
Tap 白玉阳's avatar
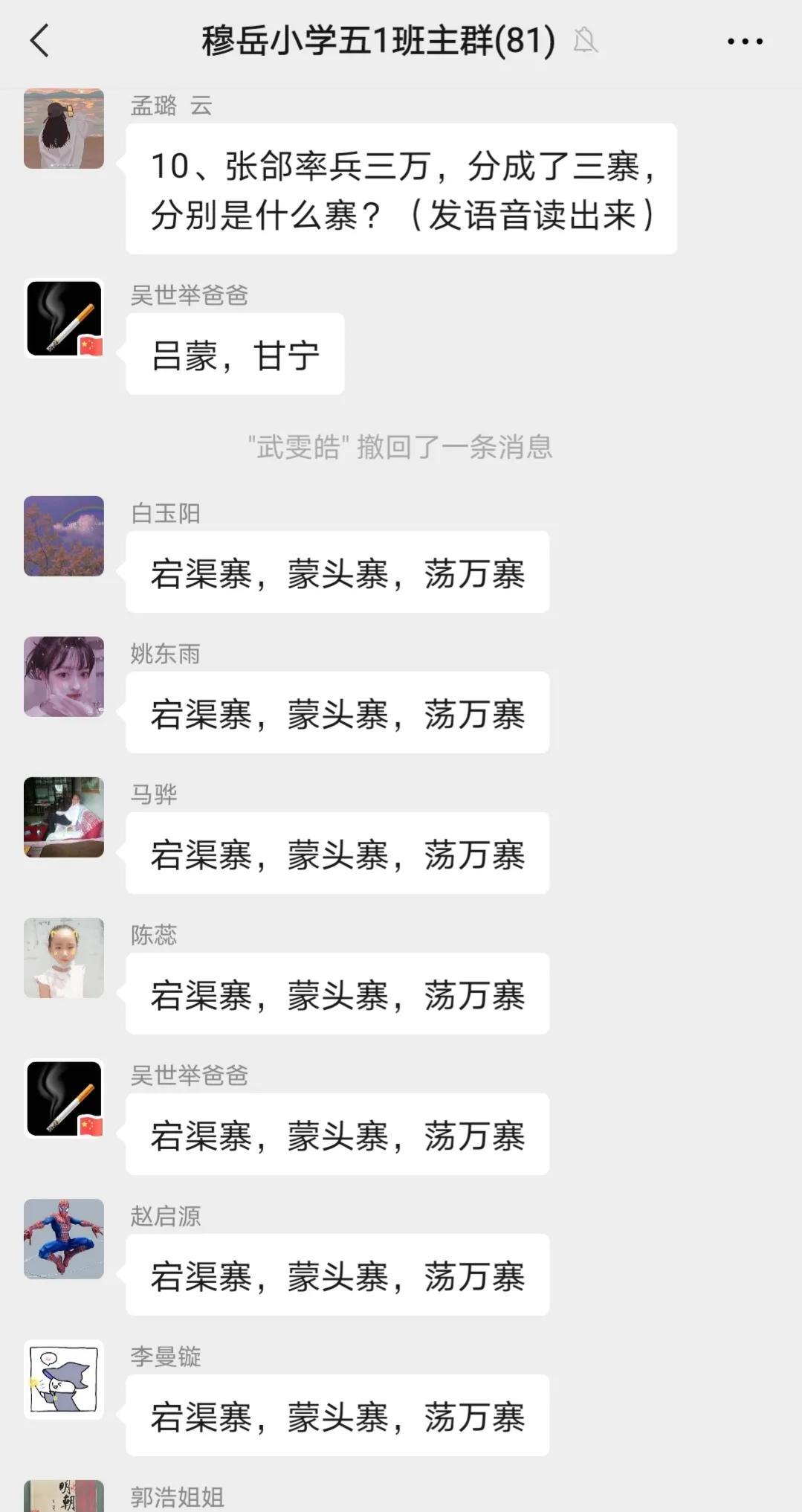tap(64, 536)
